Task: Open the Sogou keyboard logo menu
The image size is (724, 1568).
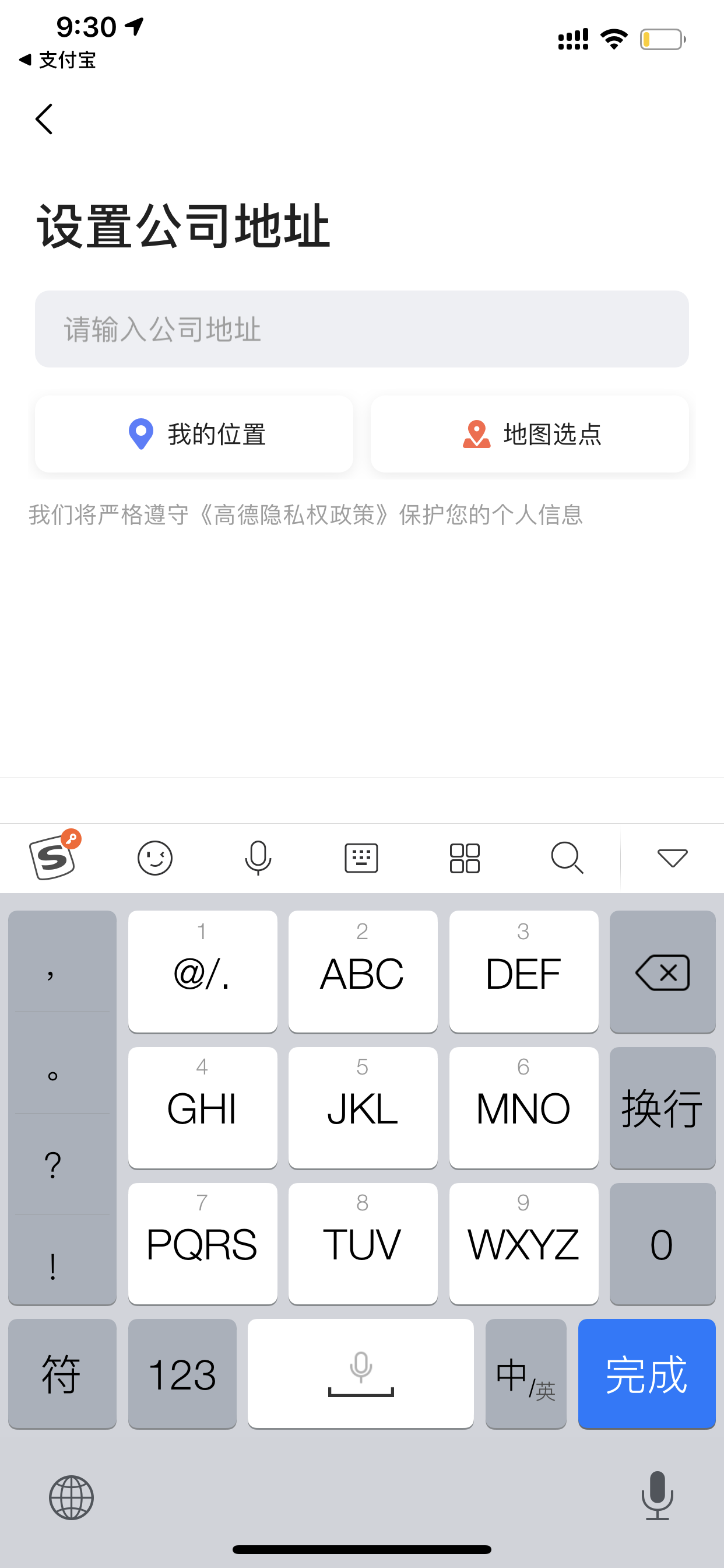Action: point(55,855)
